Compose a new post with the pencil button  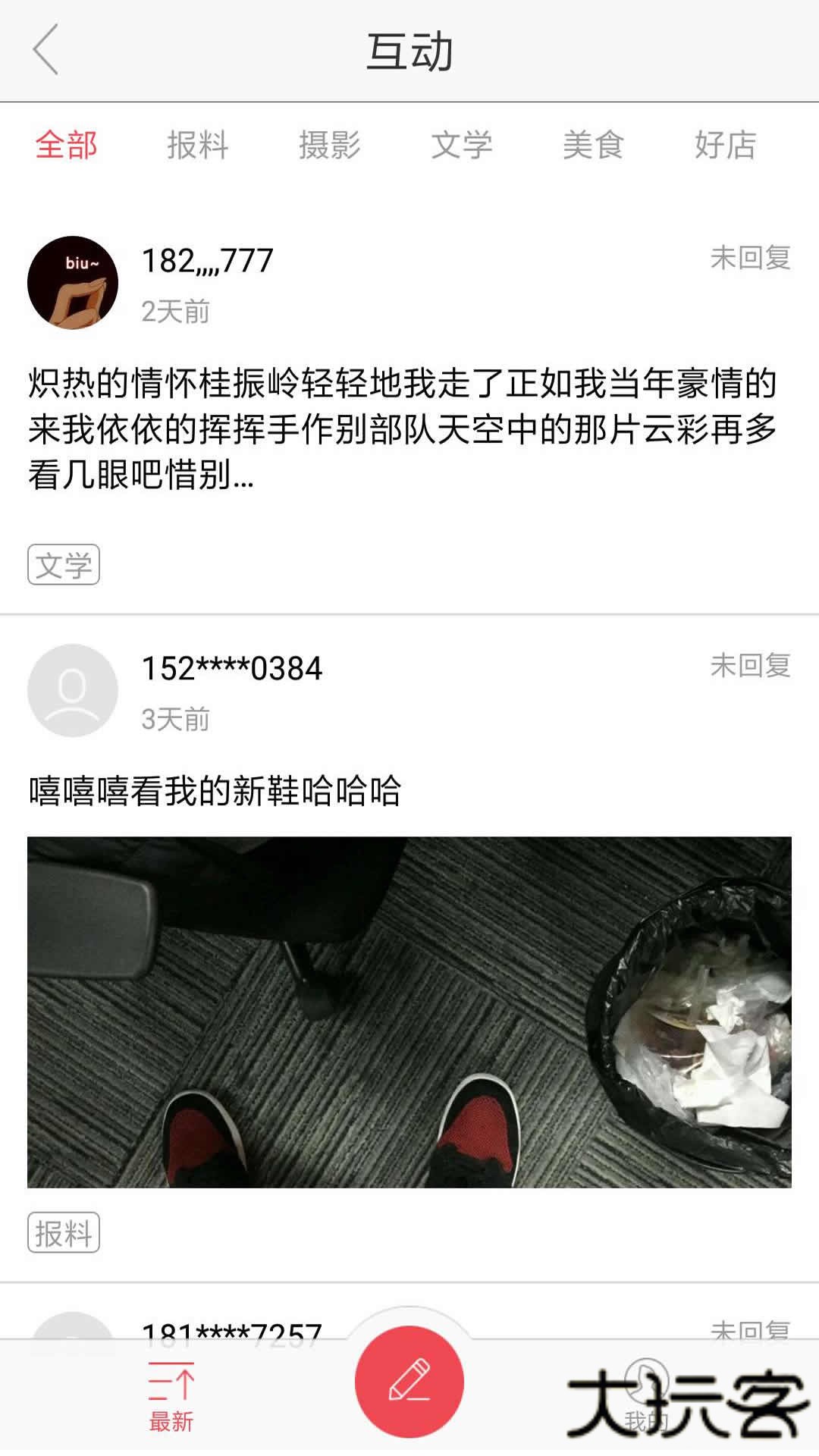409,1382
